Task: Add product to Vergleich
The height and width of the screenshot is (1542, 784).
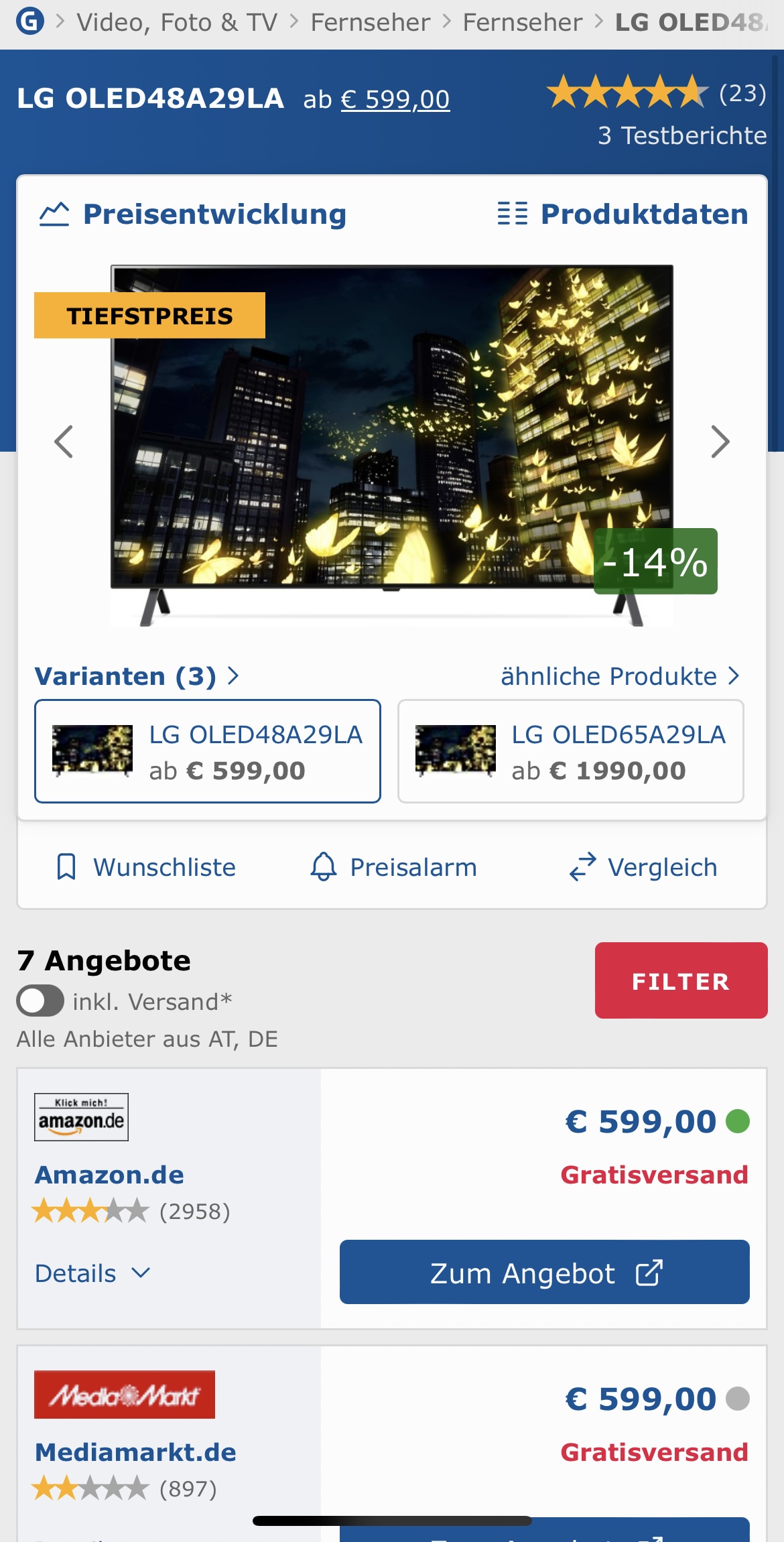Action: point(643,867)
